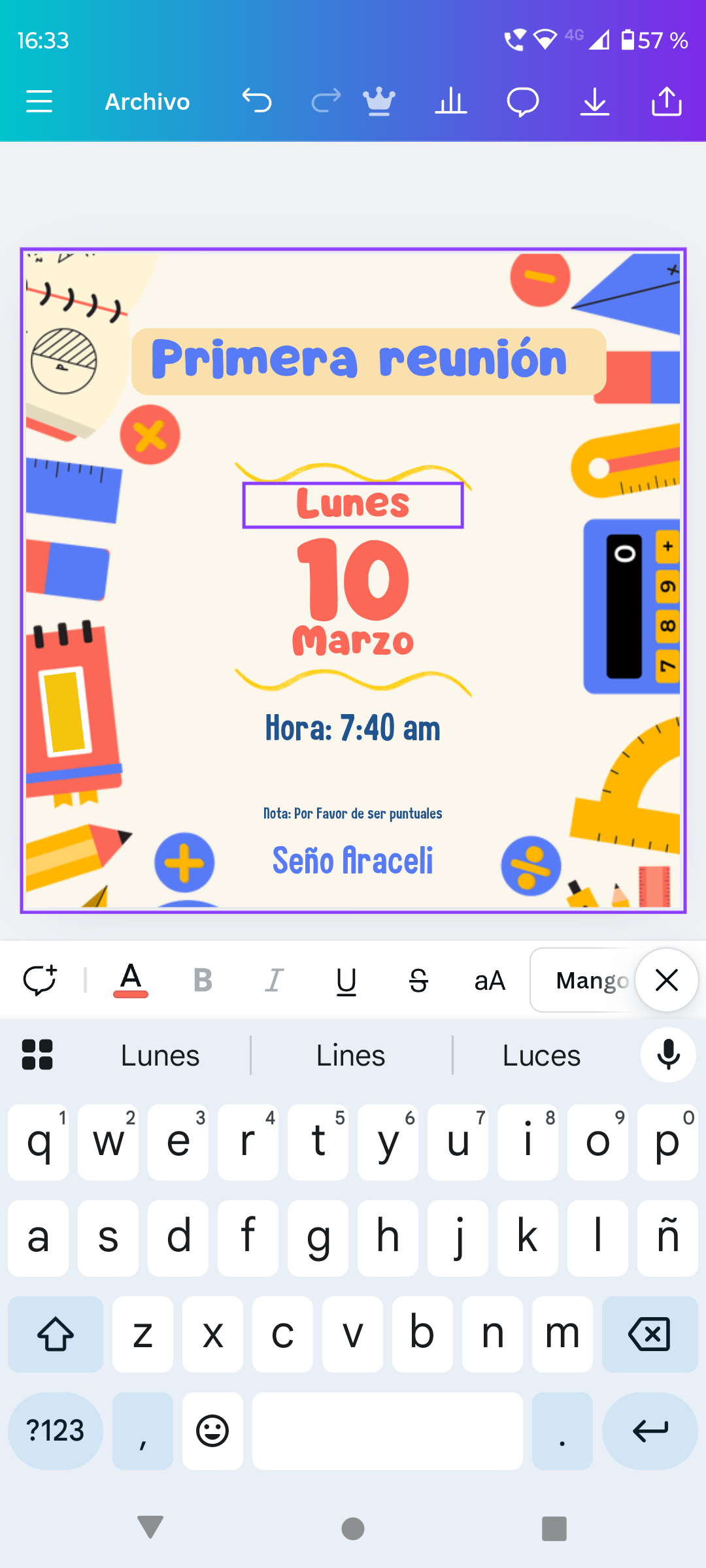Open the insights chart icon
The width and height of the screenshot is (706, 1568).
tap(451, 102)
